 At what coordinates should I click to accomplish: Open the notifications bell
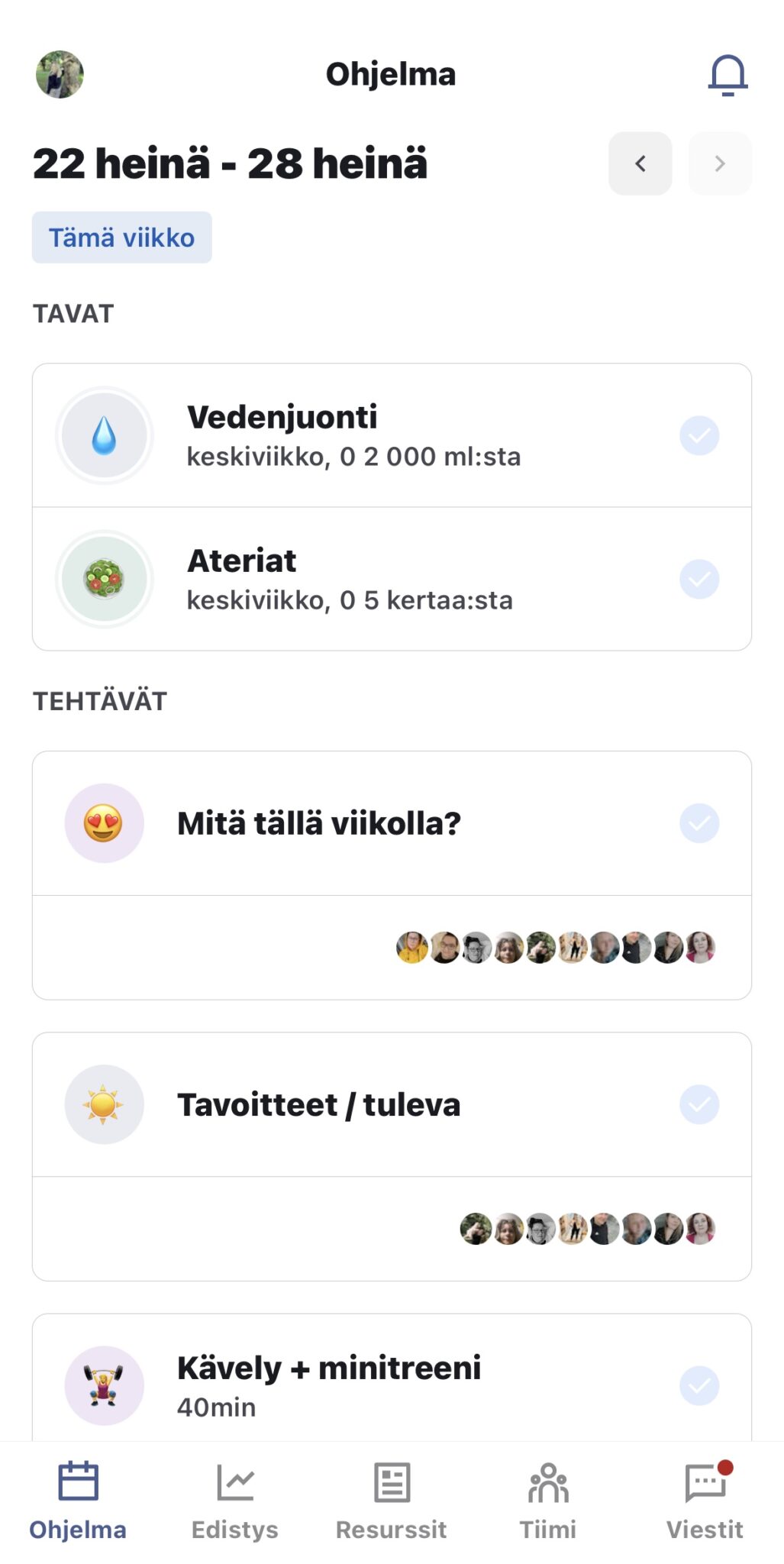pos(727,75)
